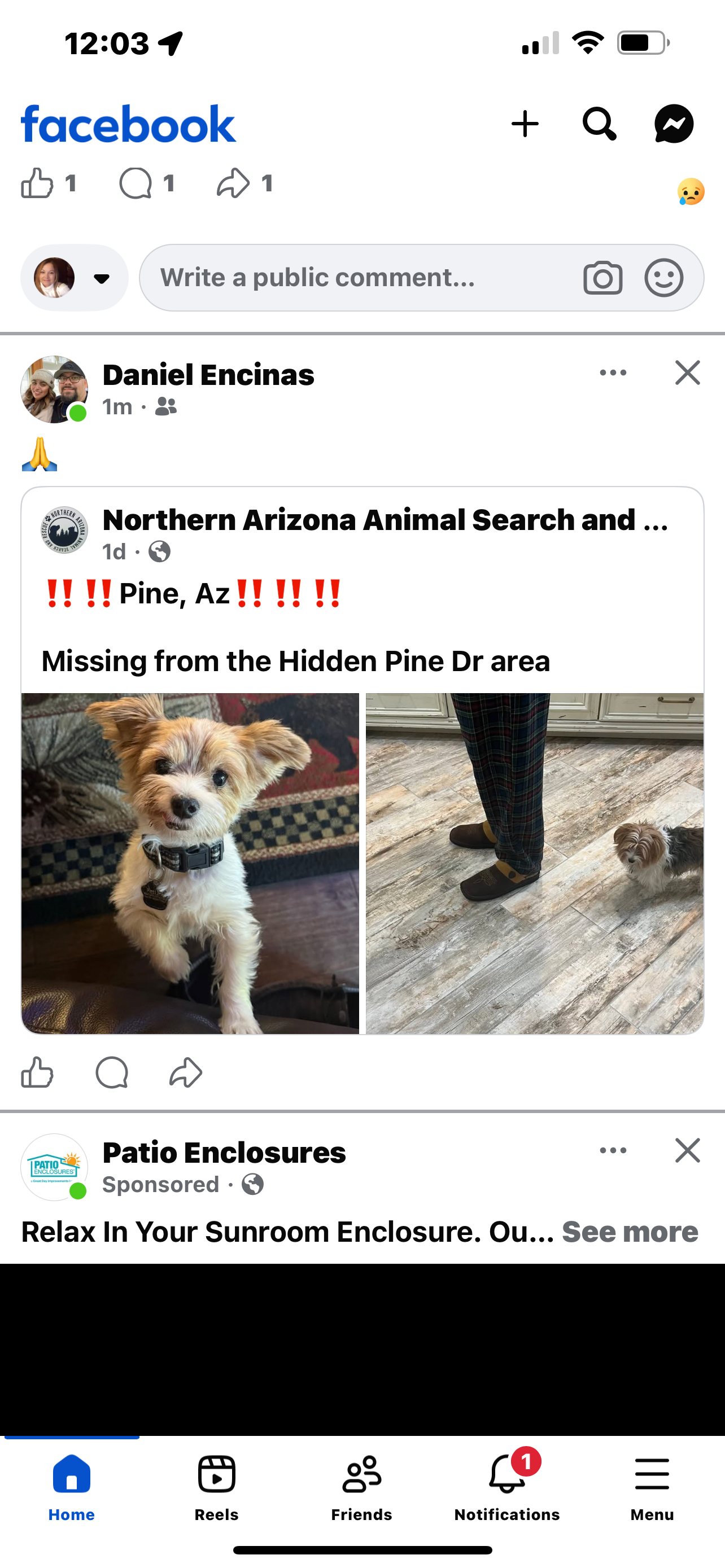Open Daniel Encinas's profile
725x1568 pixels.
[208, 375]
